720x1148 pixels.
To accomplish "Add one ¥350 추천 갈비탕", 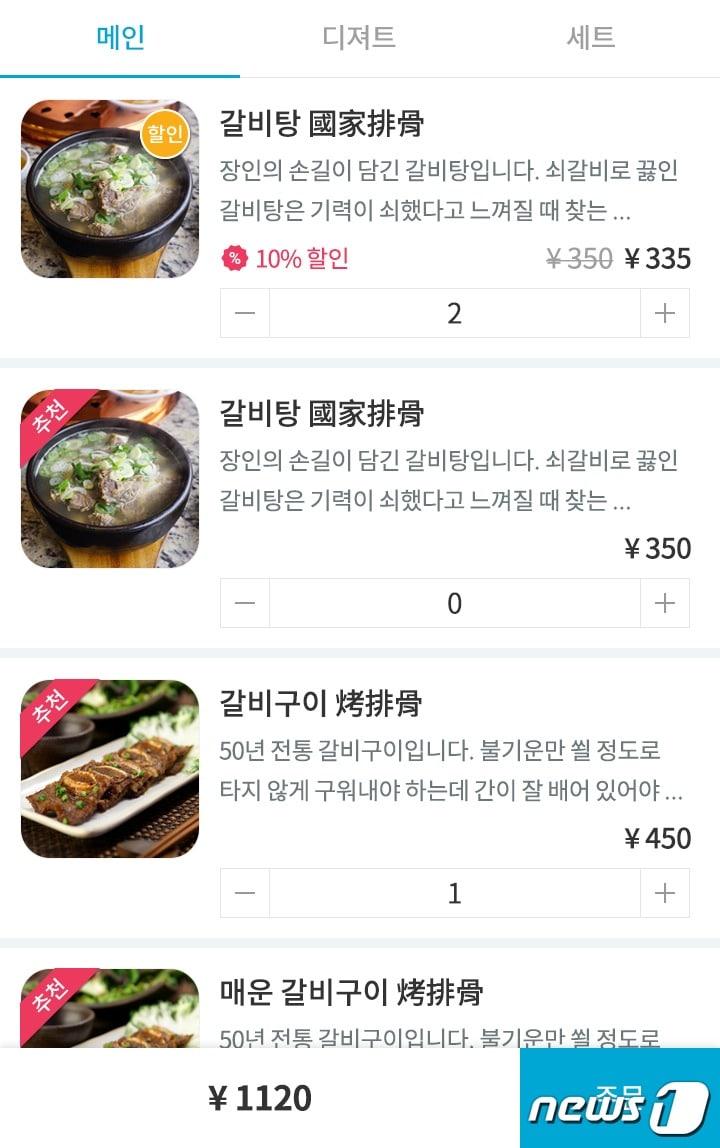I will coord(665,603).
